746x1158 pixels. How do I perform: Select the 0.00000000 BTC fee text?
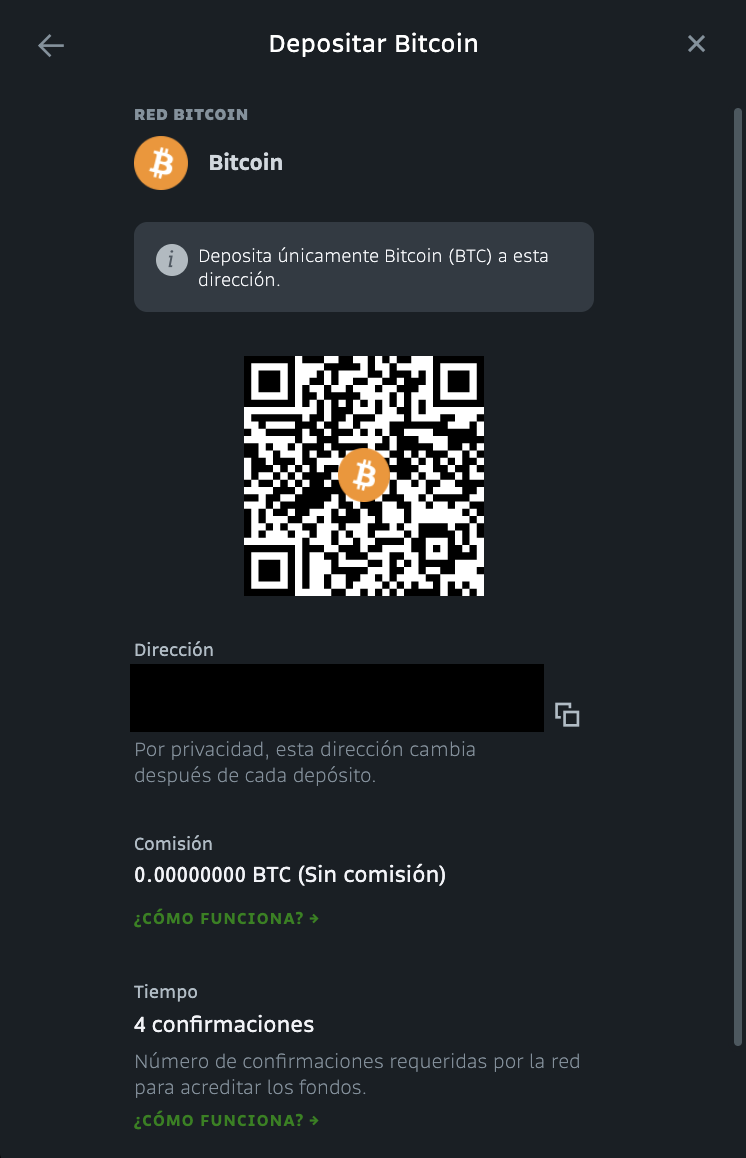(290, 874)
